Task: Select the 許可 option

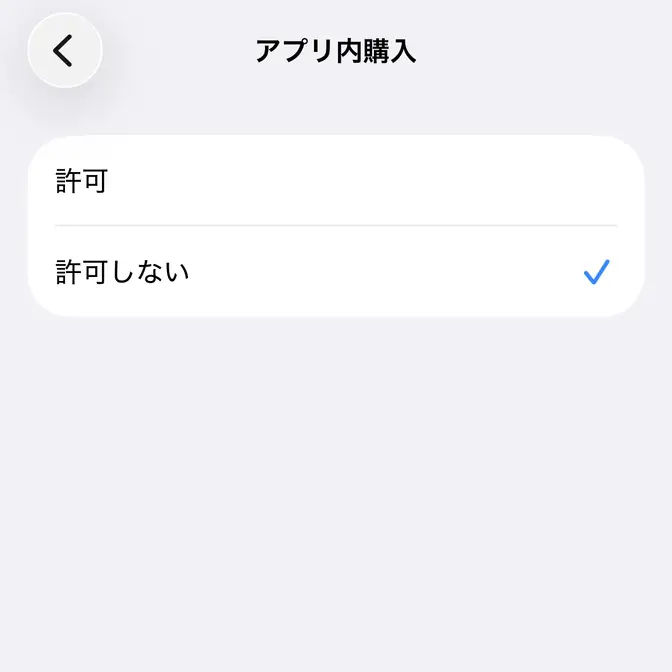Action: point(336,181)
